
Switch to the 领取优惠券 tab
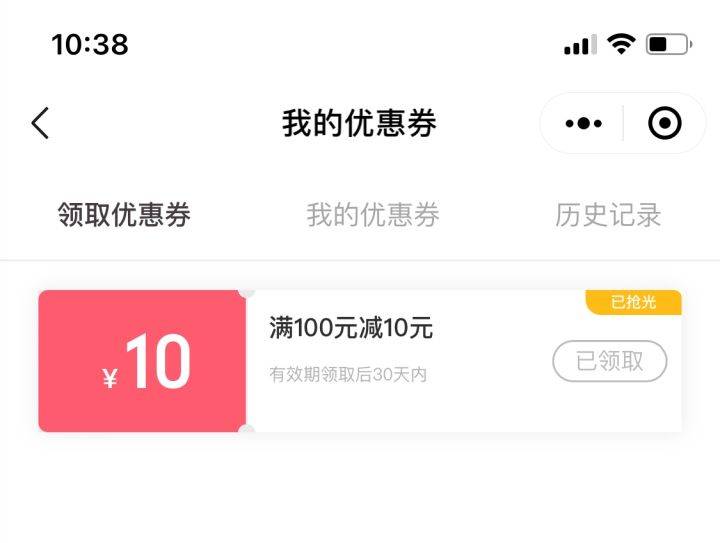pos(124,214)
